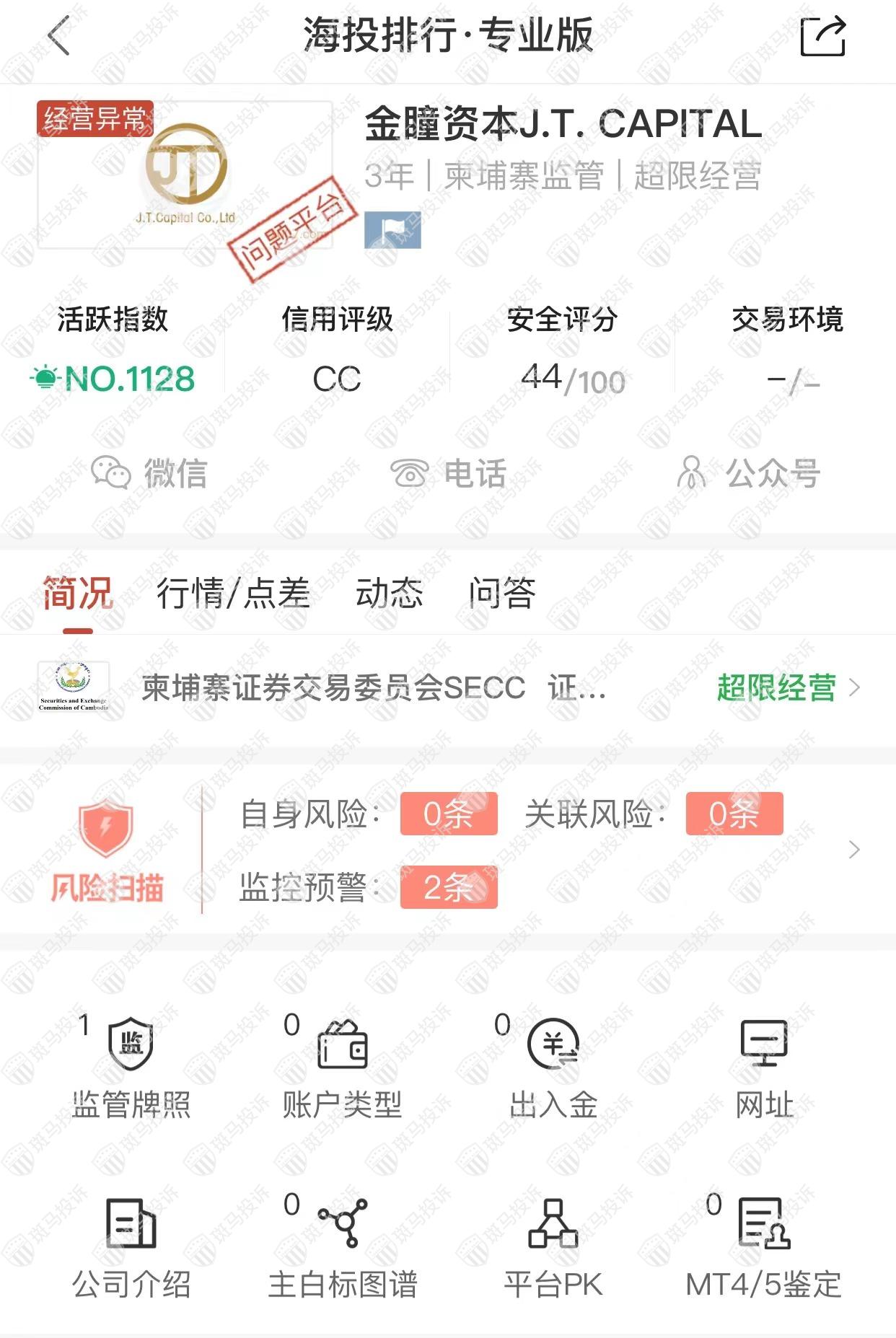Select the 简况 tab

point(77,594)
